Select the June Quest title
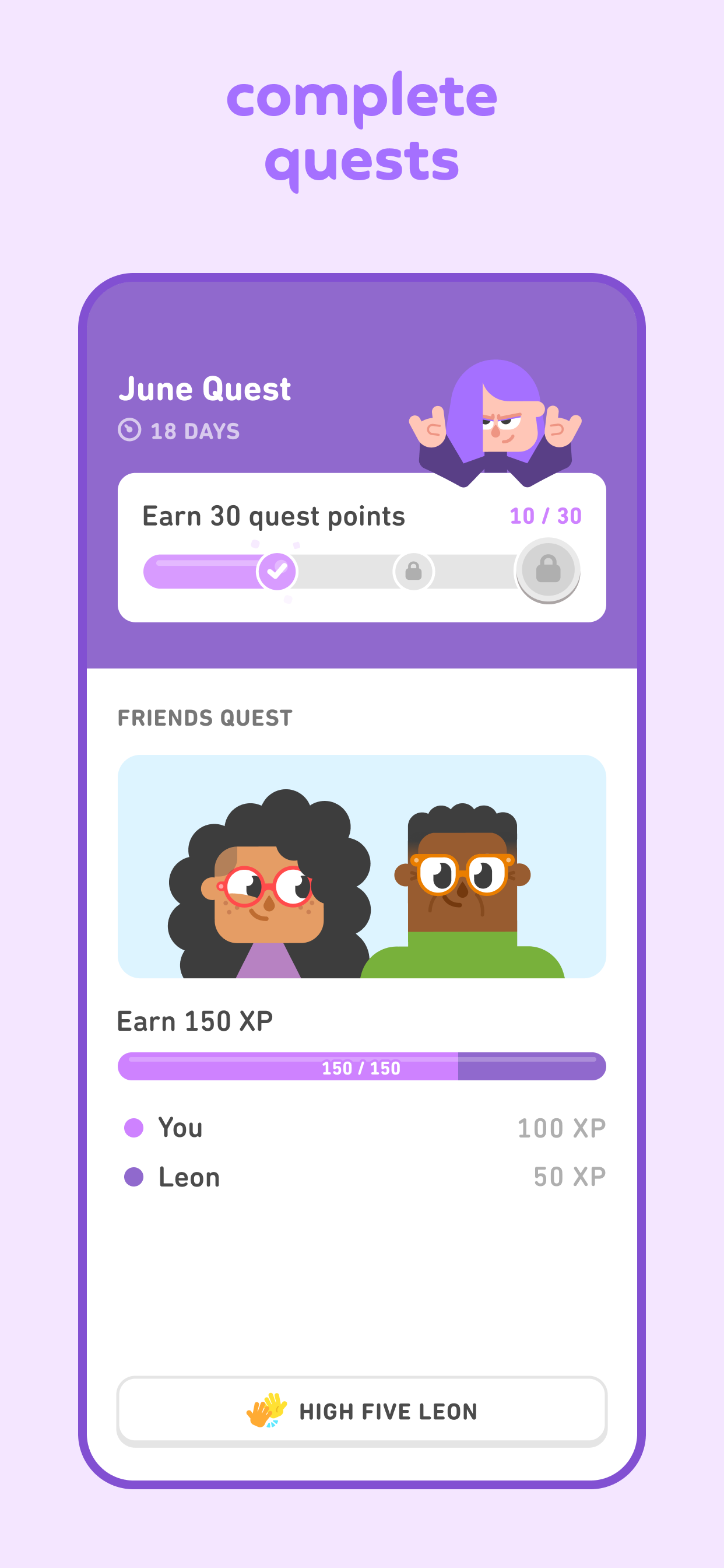The height and width of the screenshot is (1568, 724). coord(206,388)
